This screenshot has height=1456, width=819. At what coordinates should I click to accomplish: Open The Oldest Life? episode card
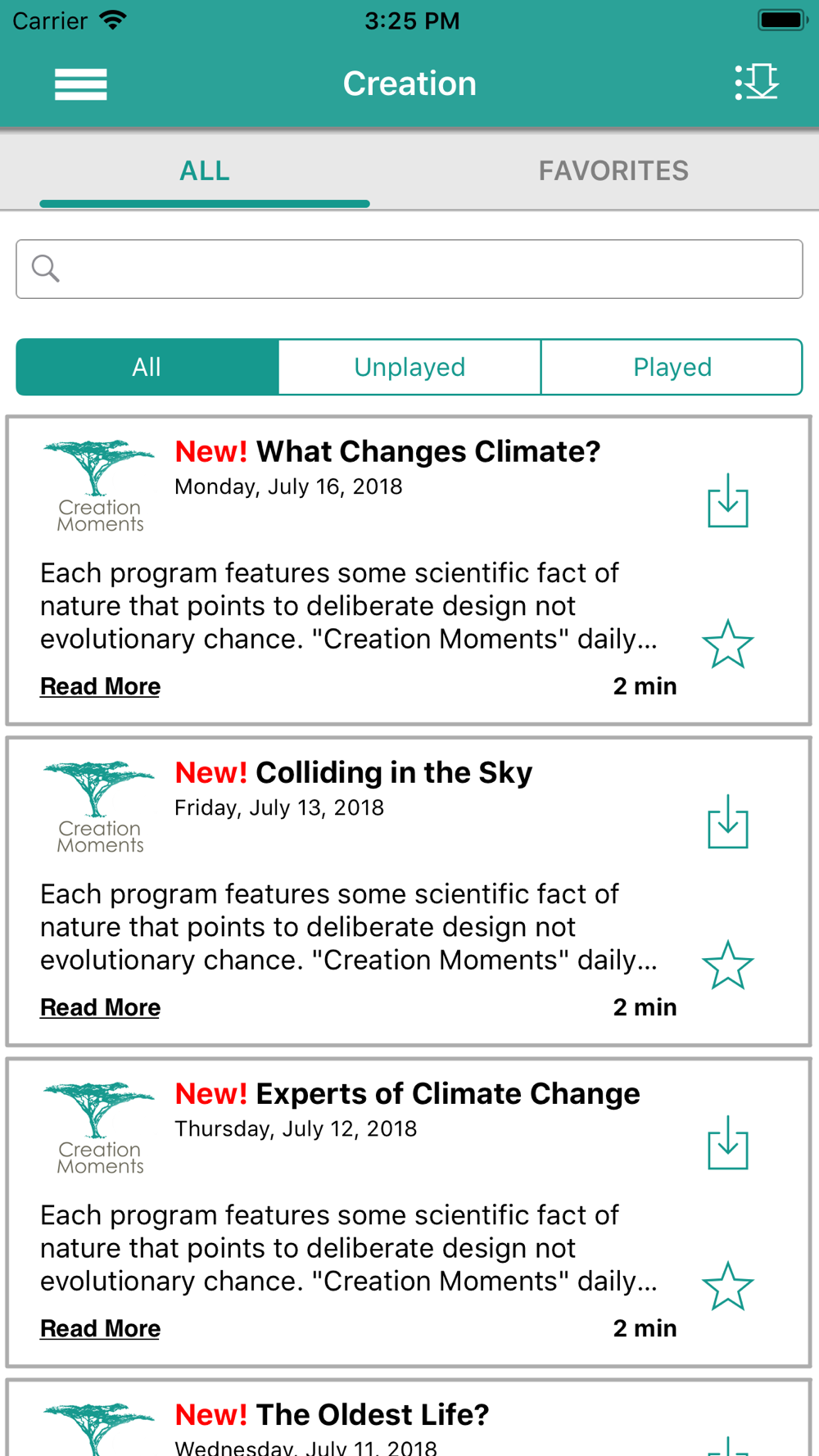point(409,1418)
